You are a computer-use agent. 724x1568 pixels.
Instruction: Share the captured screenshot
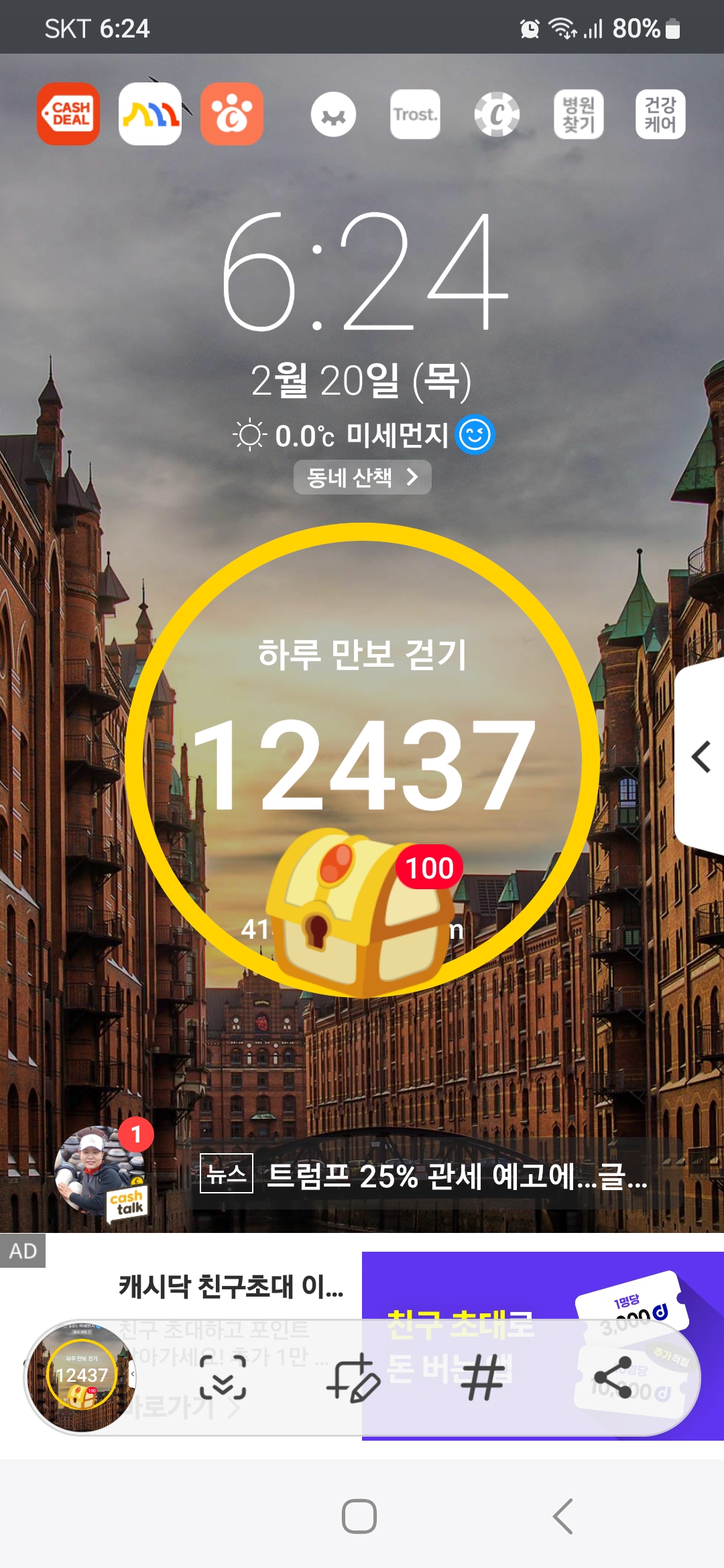(x=613, y=1378)
